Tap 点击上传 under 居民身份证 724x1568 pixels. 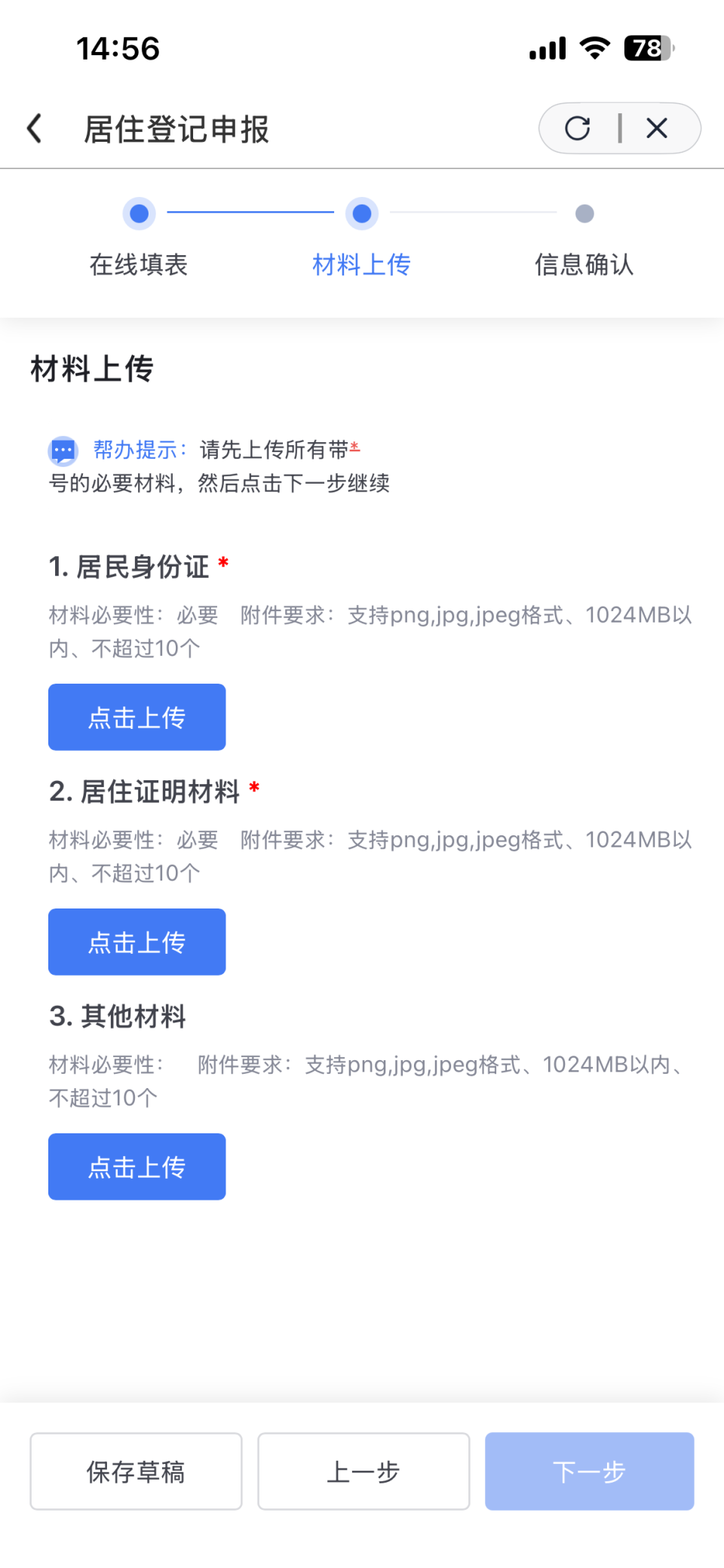pyautogui.click(x=137, y=717)
